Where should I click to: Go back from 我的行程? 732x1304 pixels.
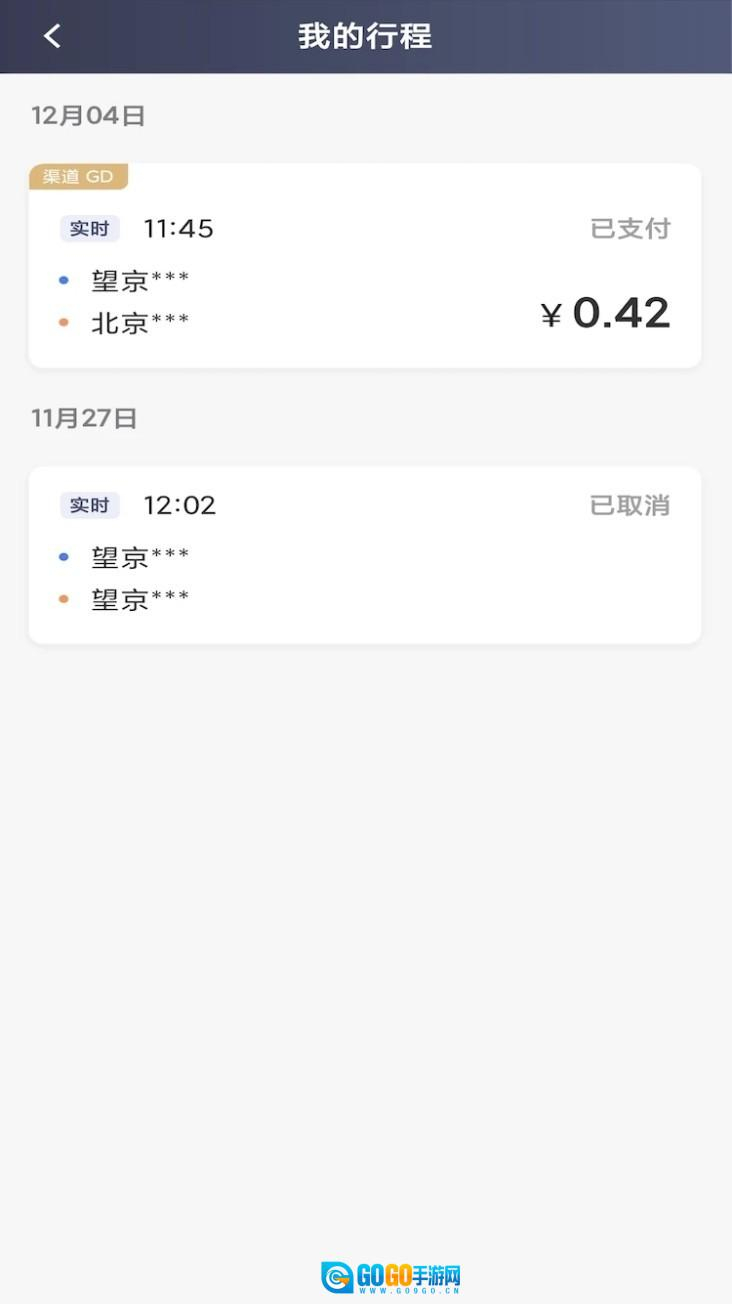point(52,37)
